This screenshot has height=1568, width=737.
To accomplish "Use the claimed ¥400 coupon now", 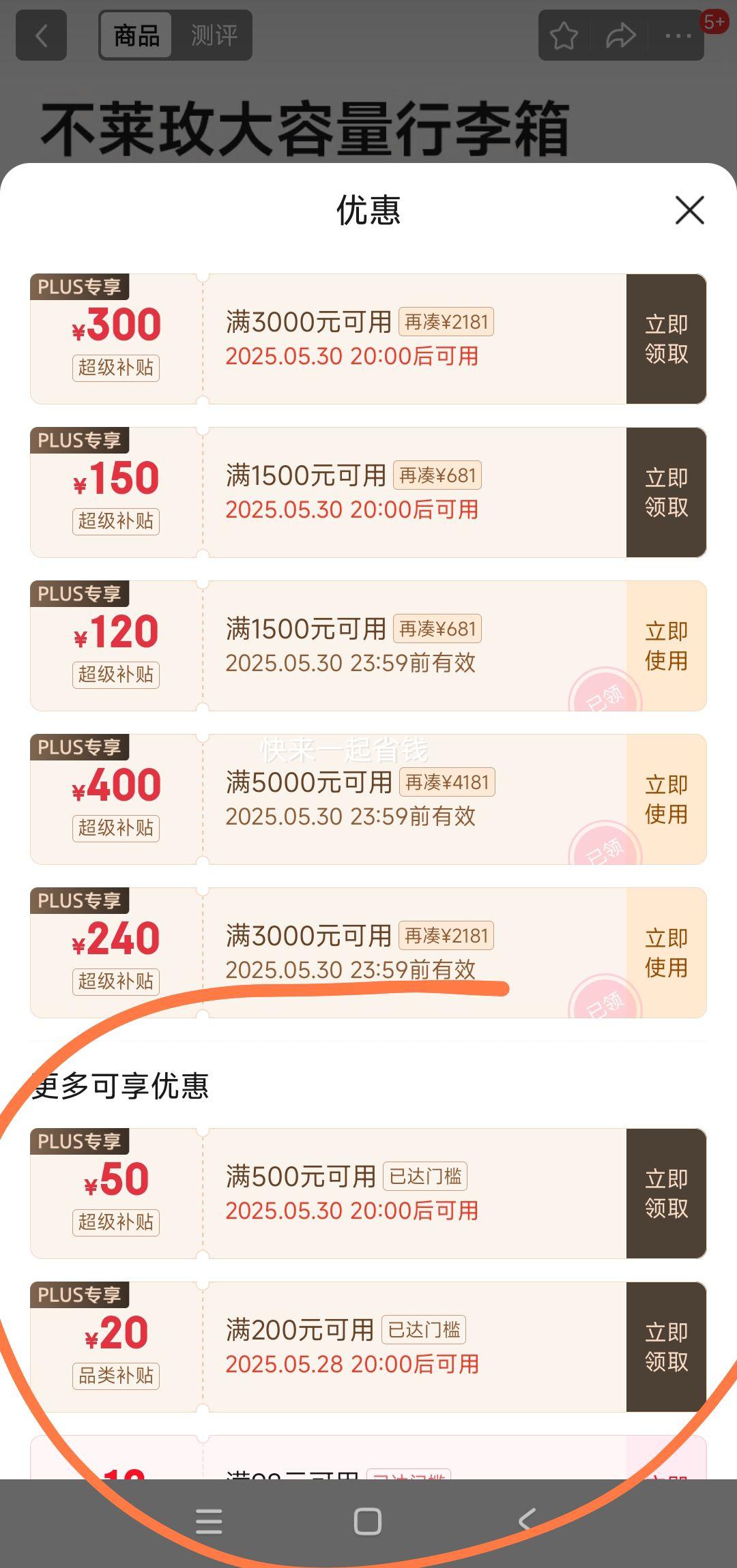I will (x=666, y=799).
